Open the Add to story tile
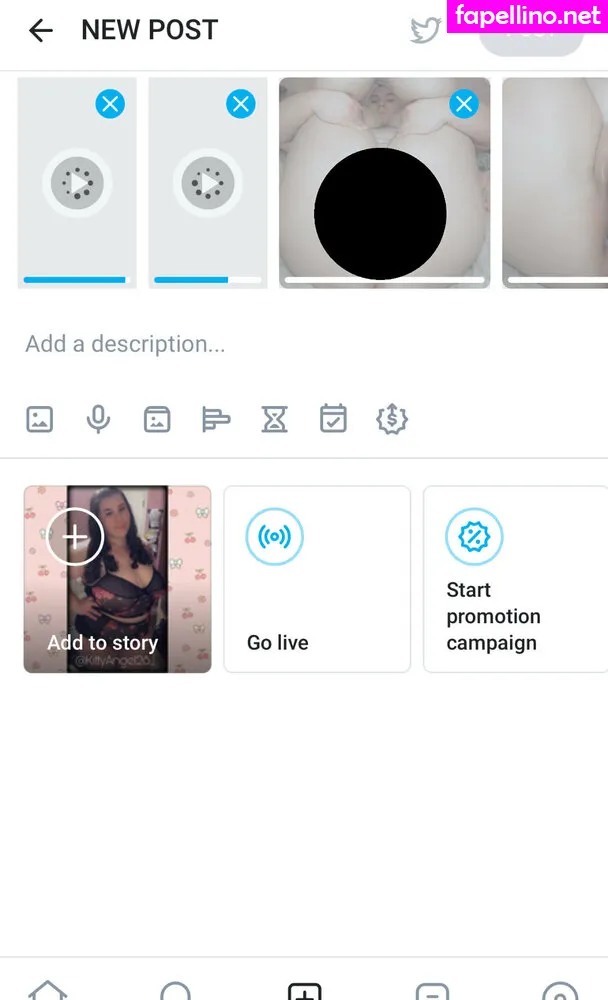The width and height of the screenshot is (608, 1000). 117,579
